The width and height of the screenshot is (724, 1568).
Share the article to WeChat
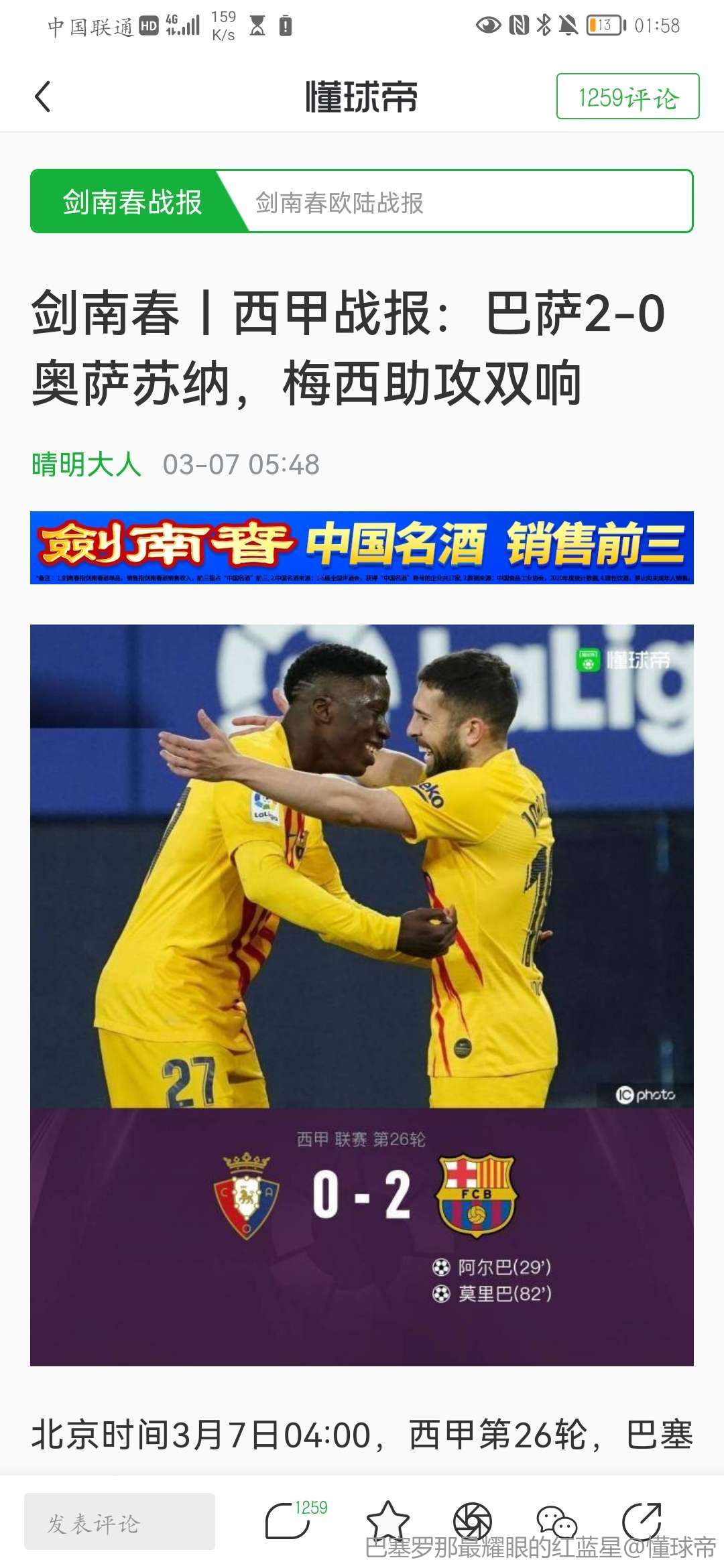point(556,1521)
